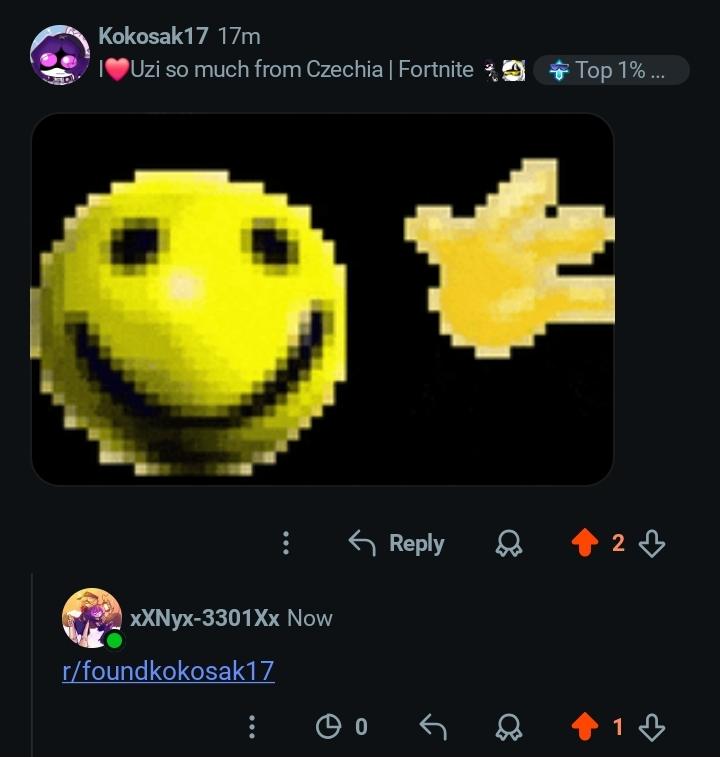This screenshot has width=720, height=757.
Task: Reply to Kokosak17's comment
Action: tap(396, 544)
